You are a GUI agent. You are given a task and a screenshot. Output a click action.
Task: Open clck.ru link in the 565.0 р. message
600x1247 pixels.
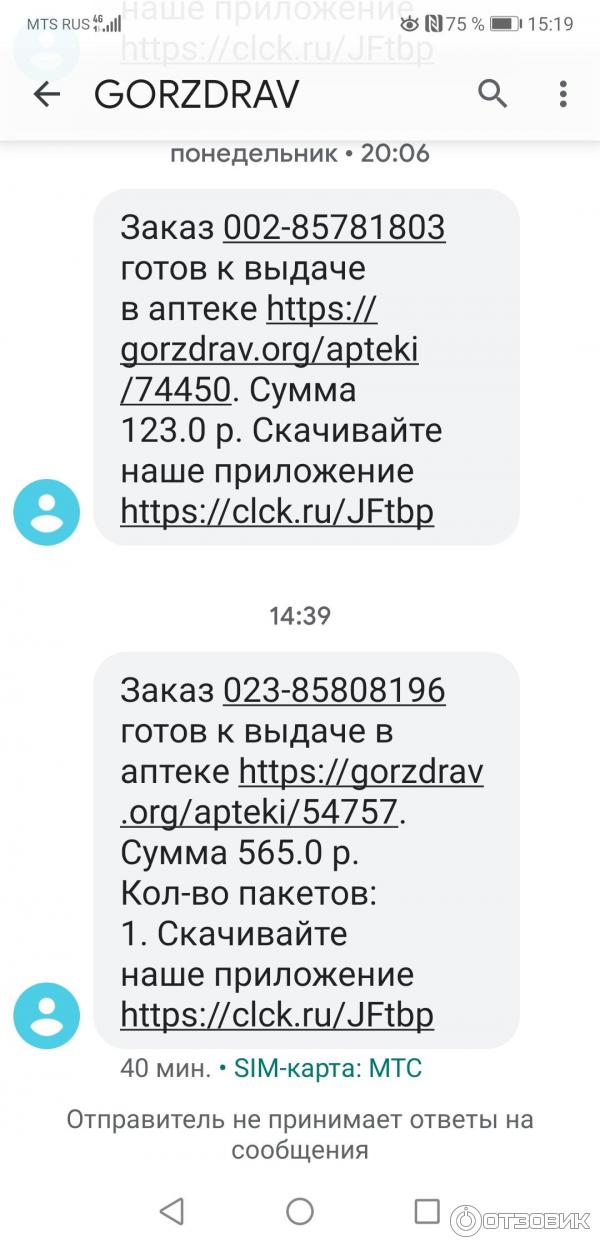(277, 1015)
